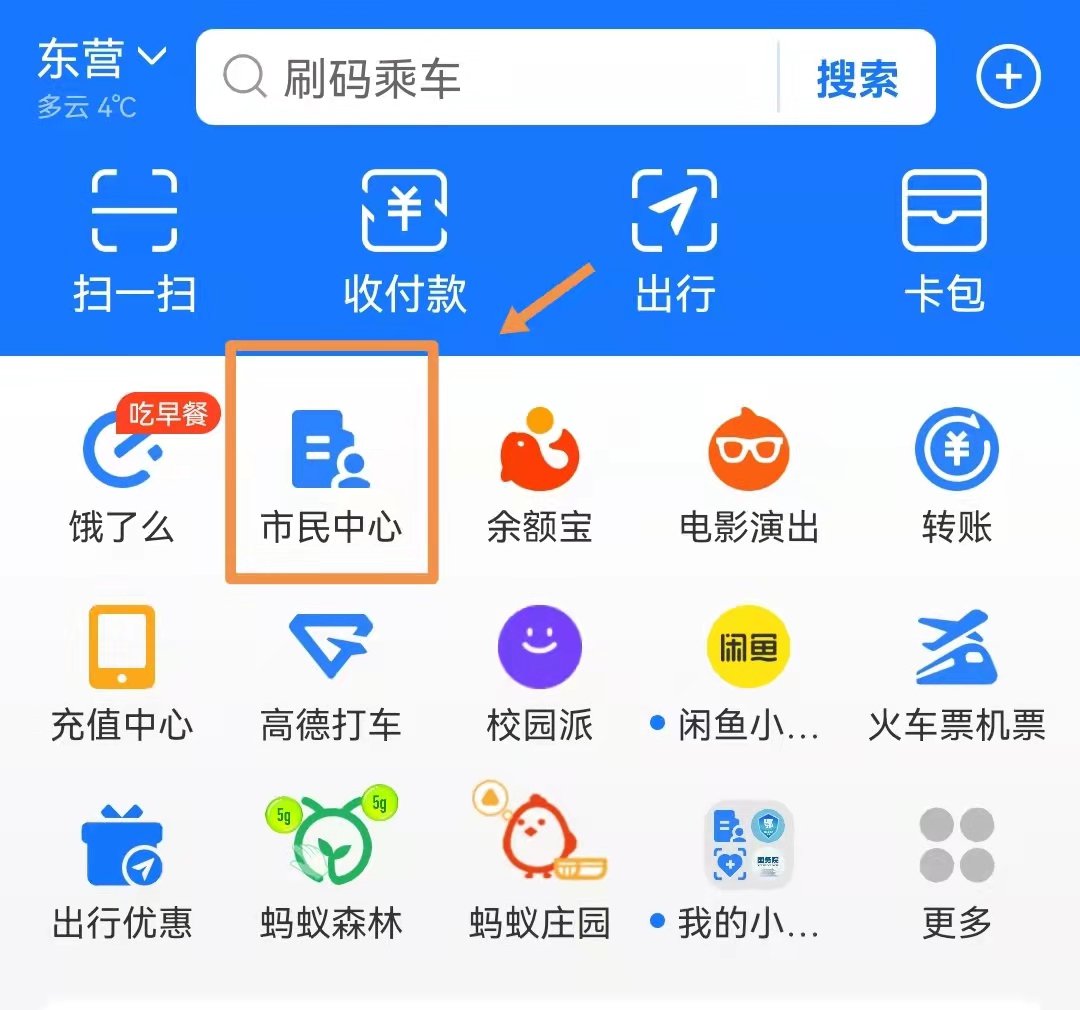Launch 高德打车 ride hailing

coord(331,672)
